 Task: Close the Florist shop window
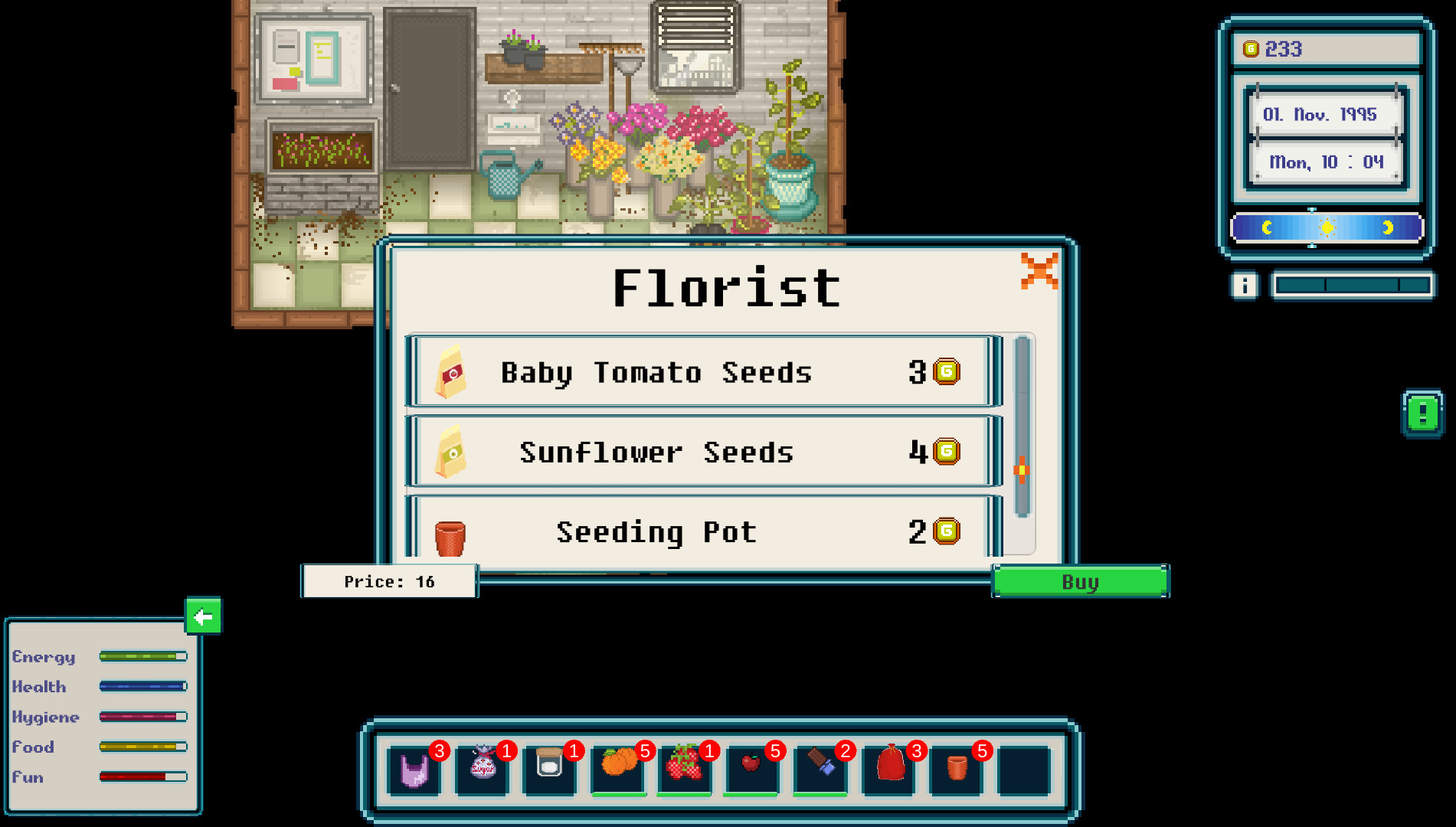click(x=1039, y=270)
